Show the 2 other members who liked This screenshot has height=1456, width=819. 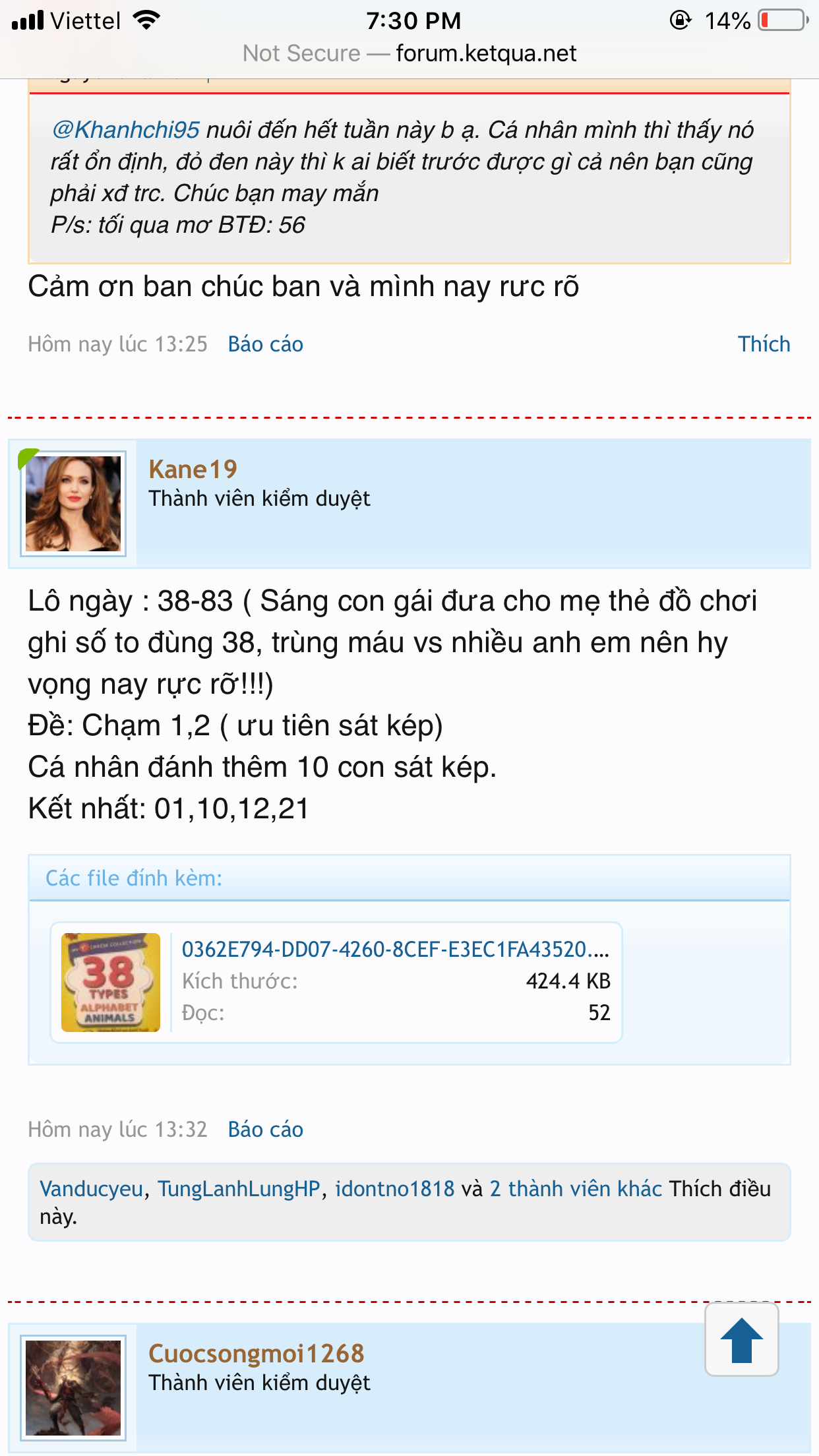click(x=575, y=1188)
